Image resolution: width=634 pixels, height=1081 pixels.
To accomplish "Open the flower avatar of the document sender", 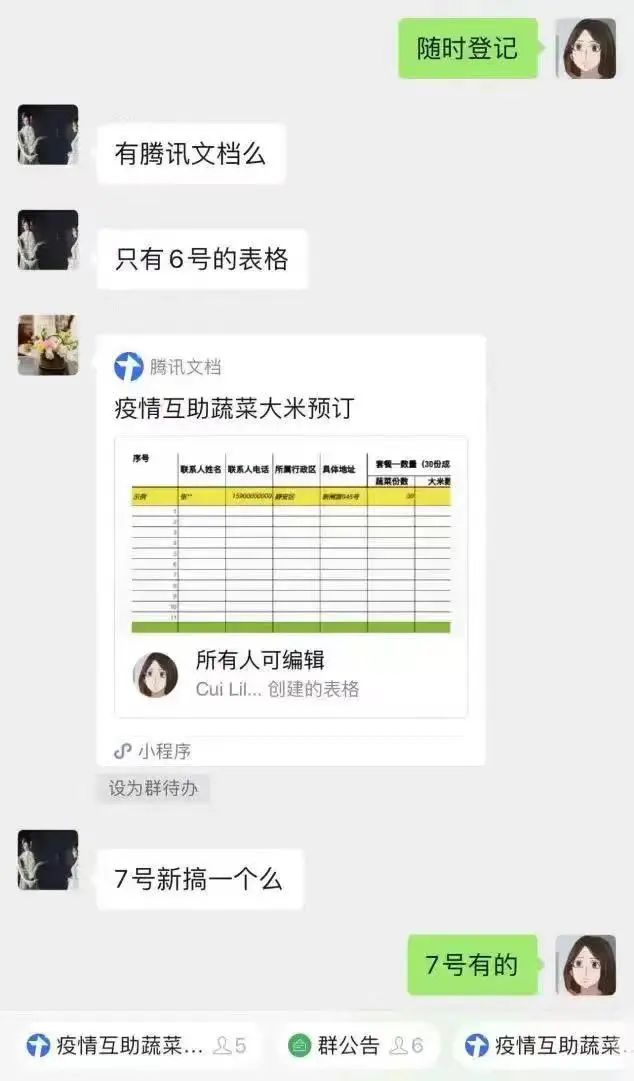I will coord(48,345).
